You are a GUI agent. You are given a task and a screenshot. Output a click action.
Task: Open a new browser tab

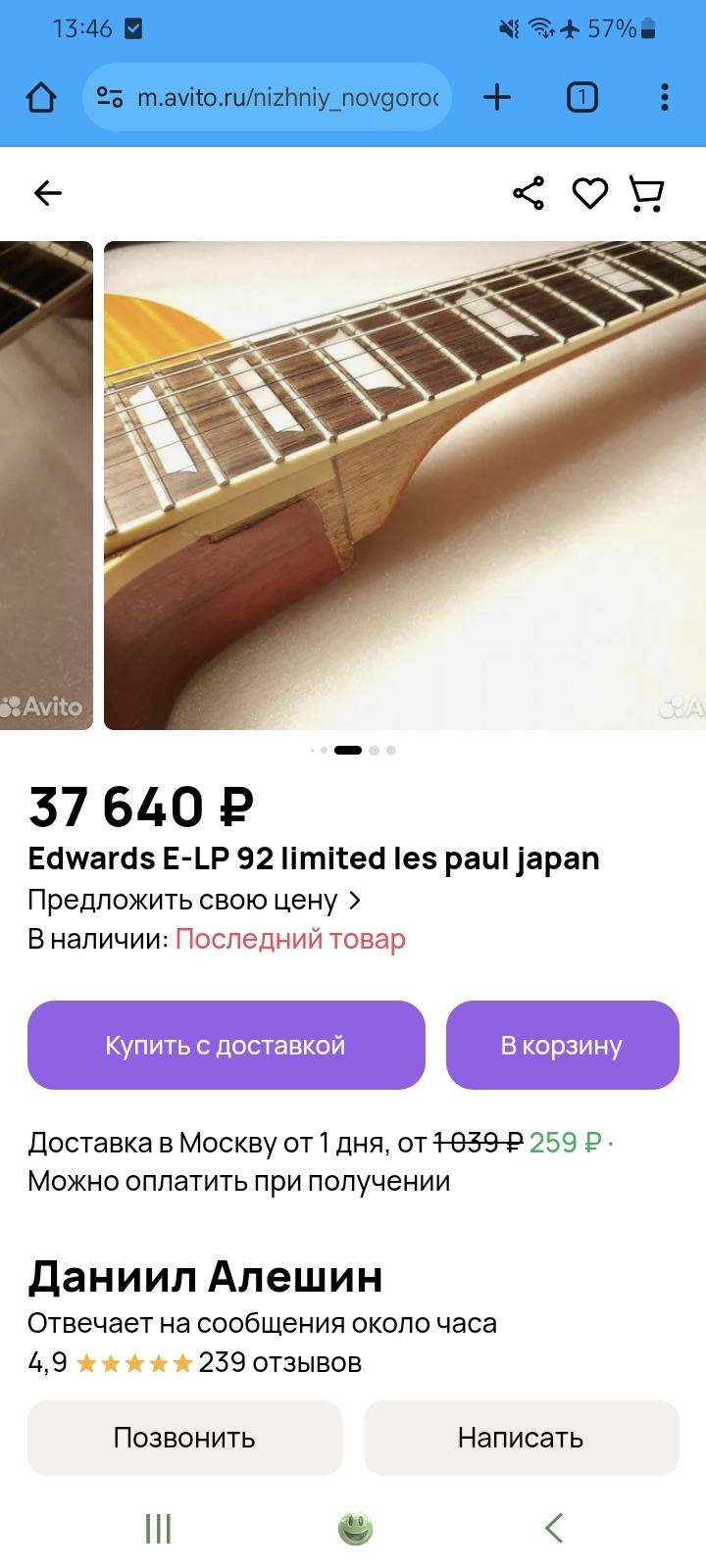click(498, 97)
